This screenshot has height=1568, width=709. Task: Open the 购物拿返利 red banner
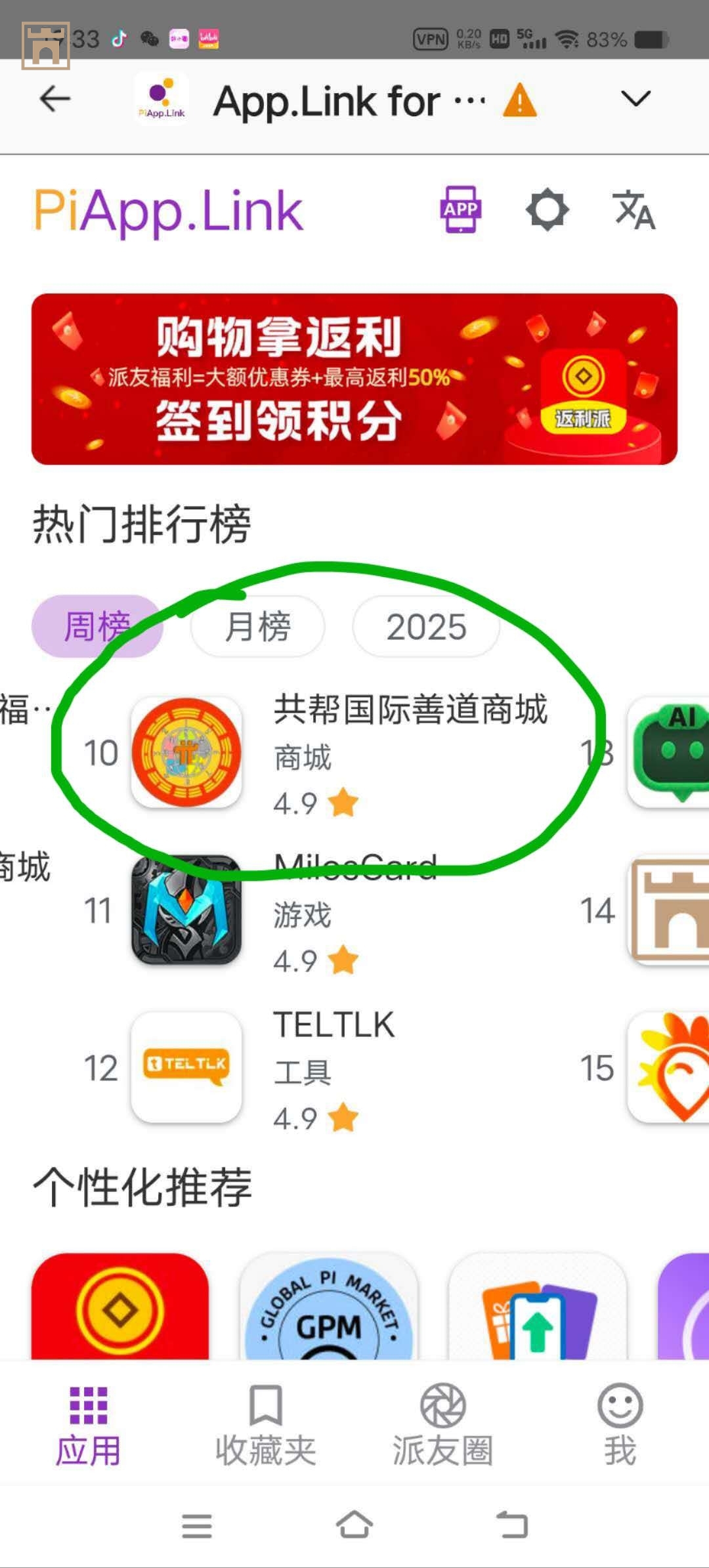pyautogui.click(x=354, y=379)
